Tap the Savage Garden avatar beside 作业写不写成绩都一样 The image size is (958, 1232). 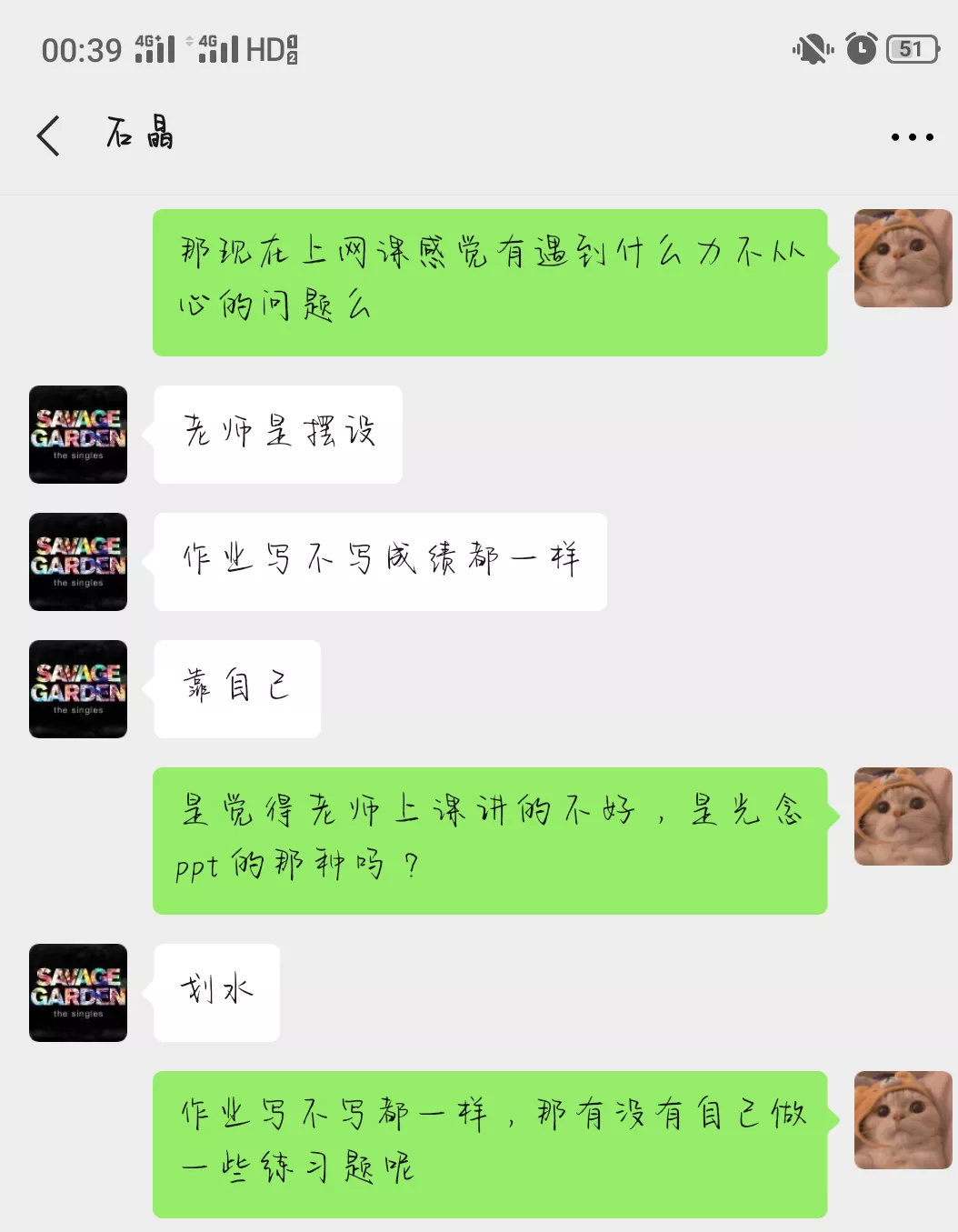point(78,562)
